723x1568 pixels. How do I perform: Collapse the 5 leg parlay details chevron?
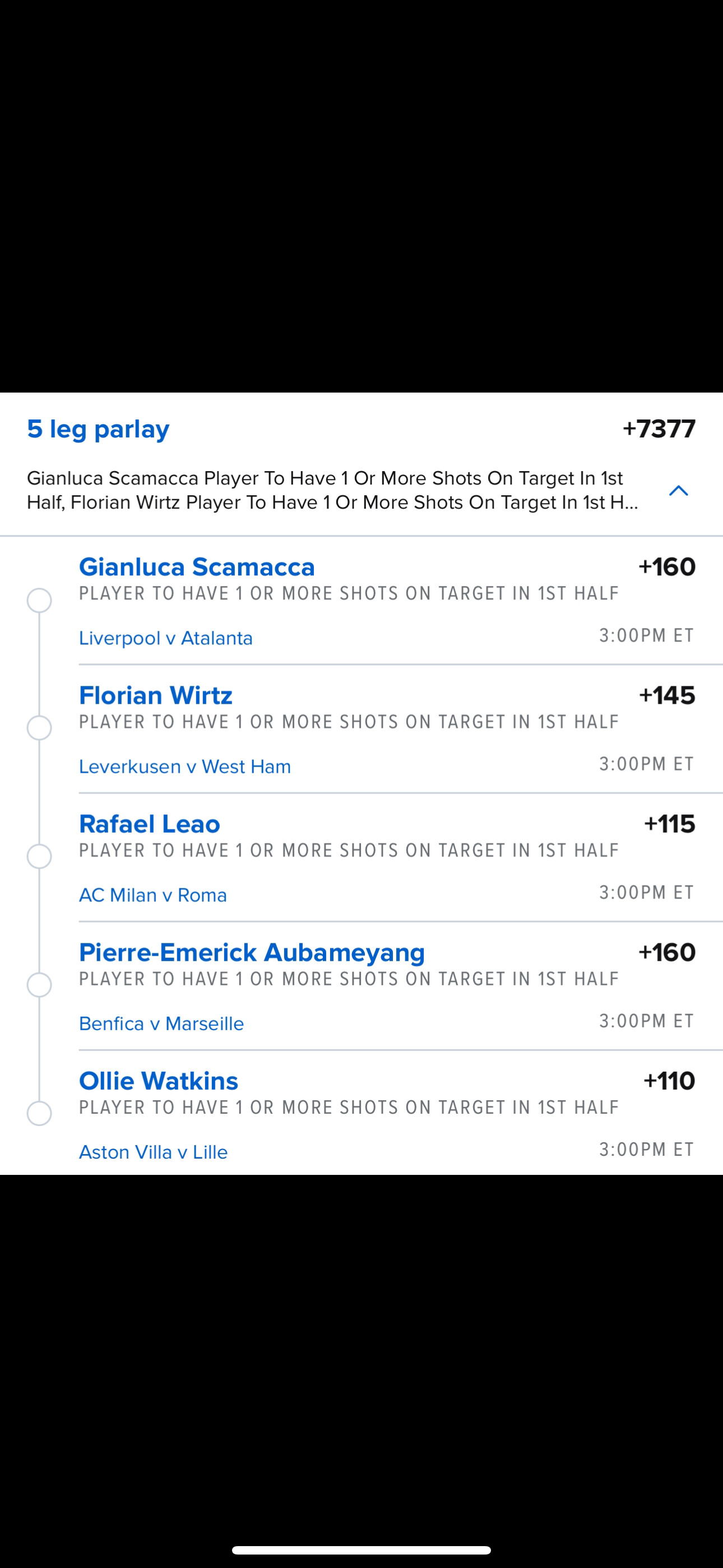coord(678,491)
